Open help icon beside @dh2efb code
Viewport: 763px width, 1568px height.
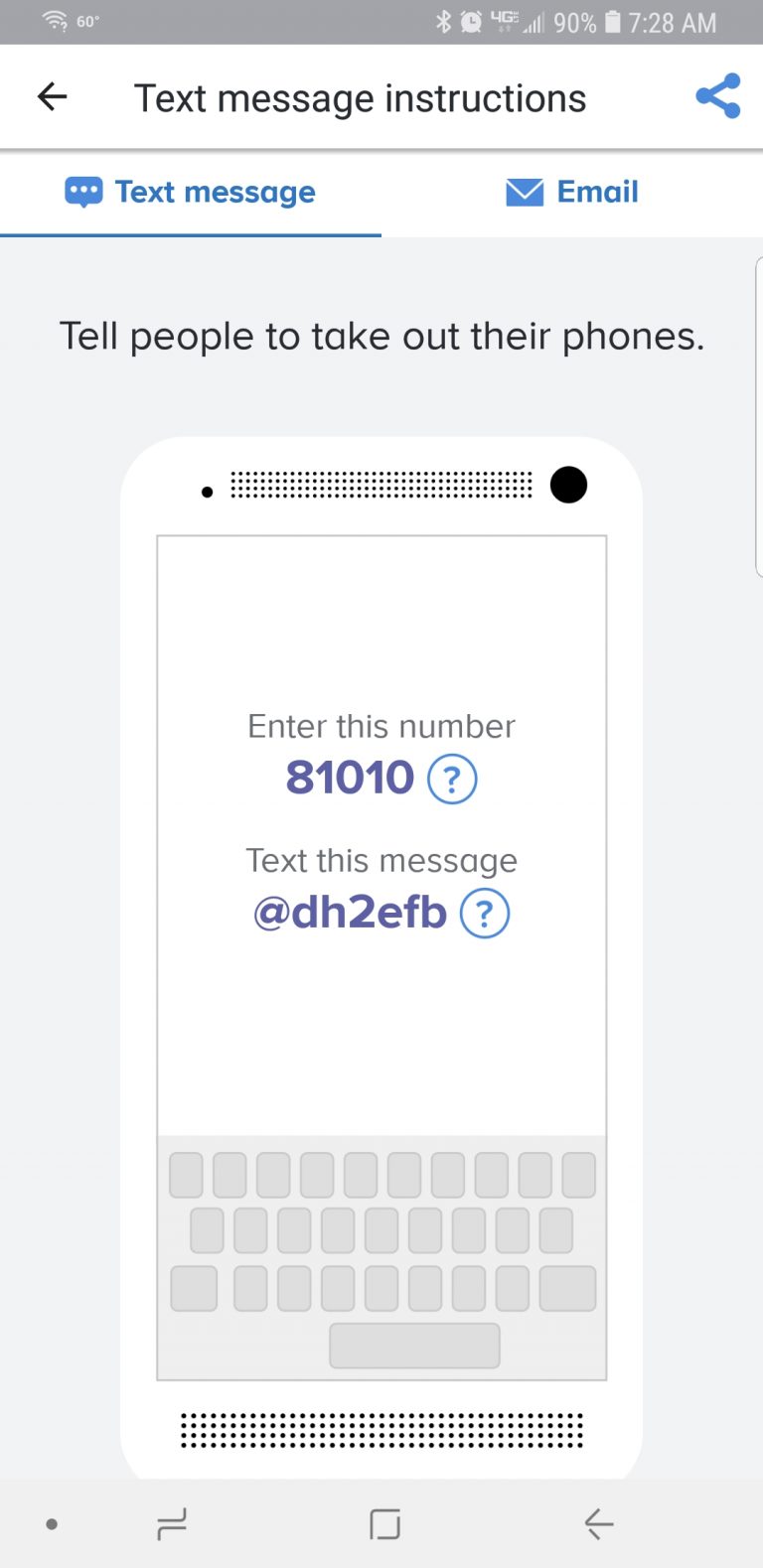point(485,914)
